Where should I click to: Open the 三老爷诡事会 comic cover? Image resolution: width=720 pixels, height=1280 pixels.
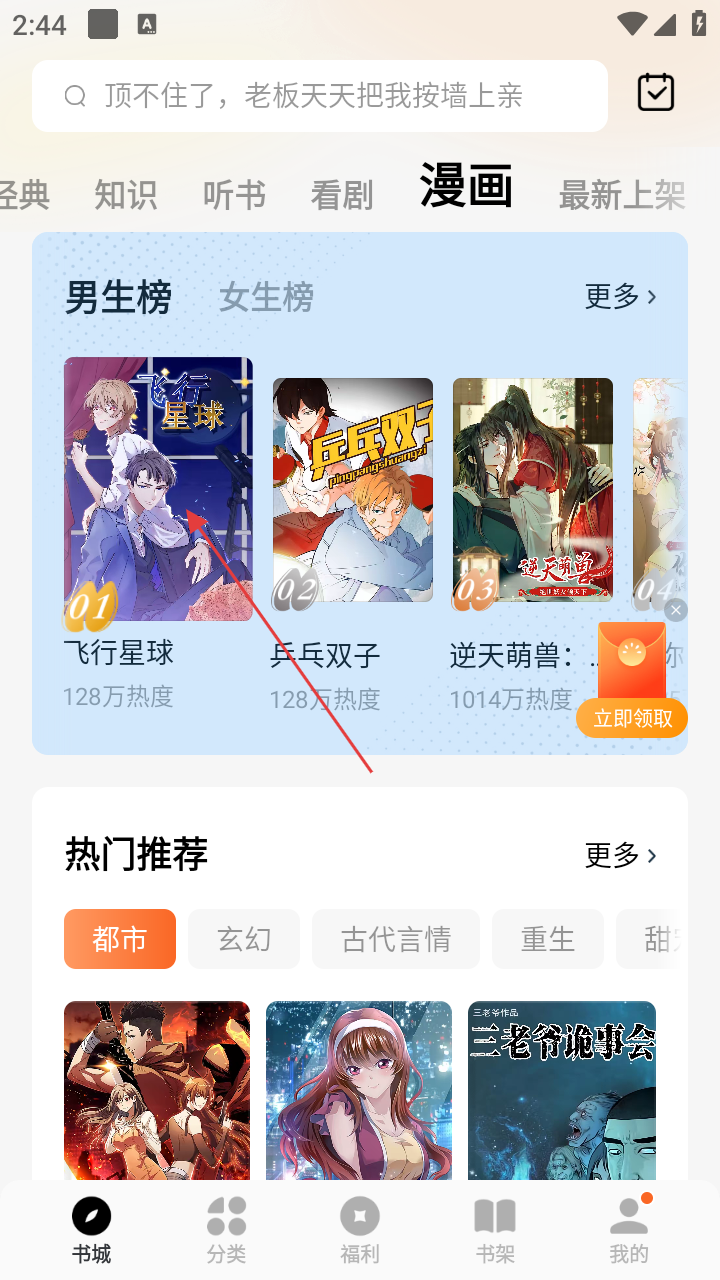562,1090
